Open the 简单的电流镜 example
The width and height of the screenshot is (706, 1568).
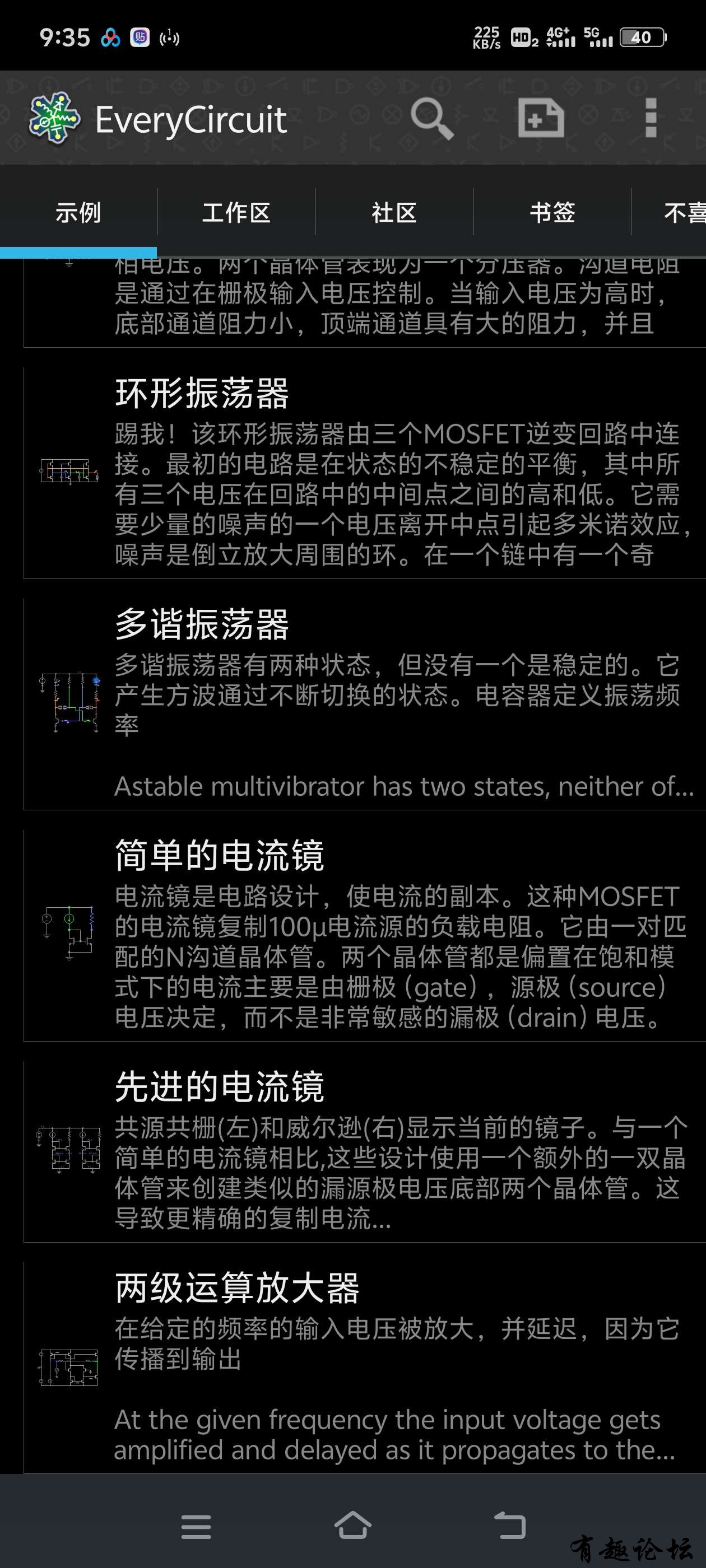364,934
